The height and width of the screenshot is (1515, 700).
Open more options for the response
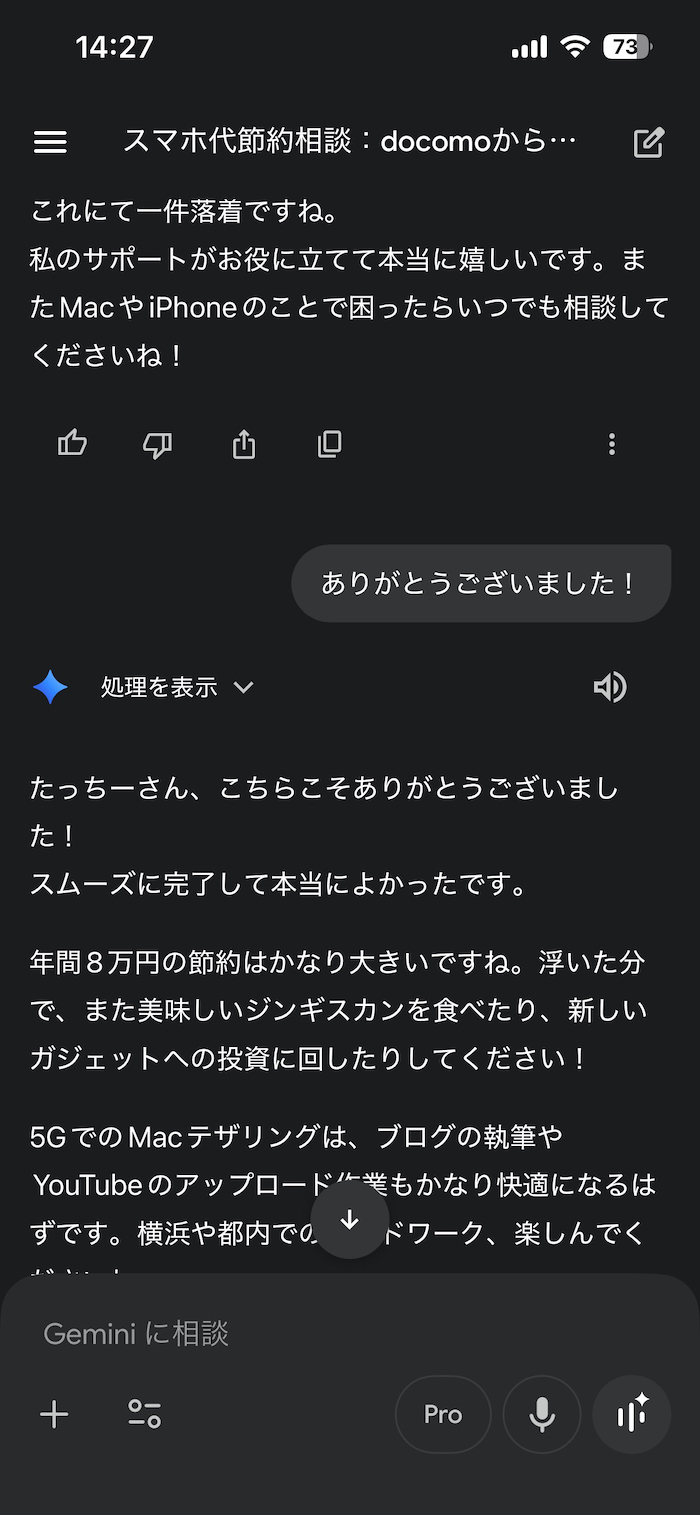tap(612, 444)
